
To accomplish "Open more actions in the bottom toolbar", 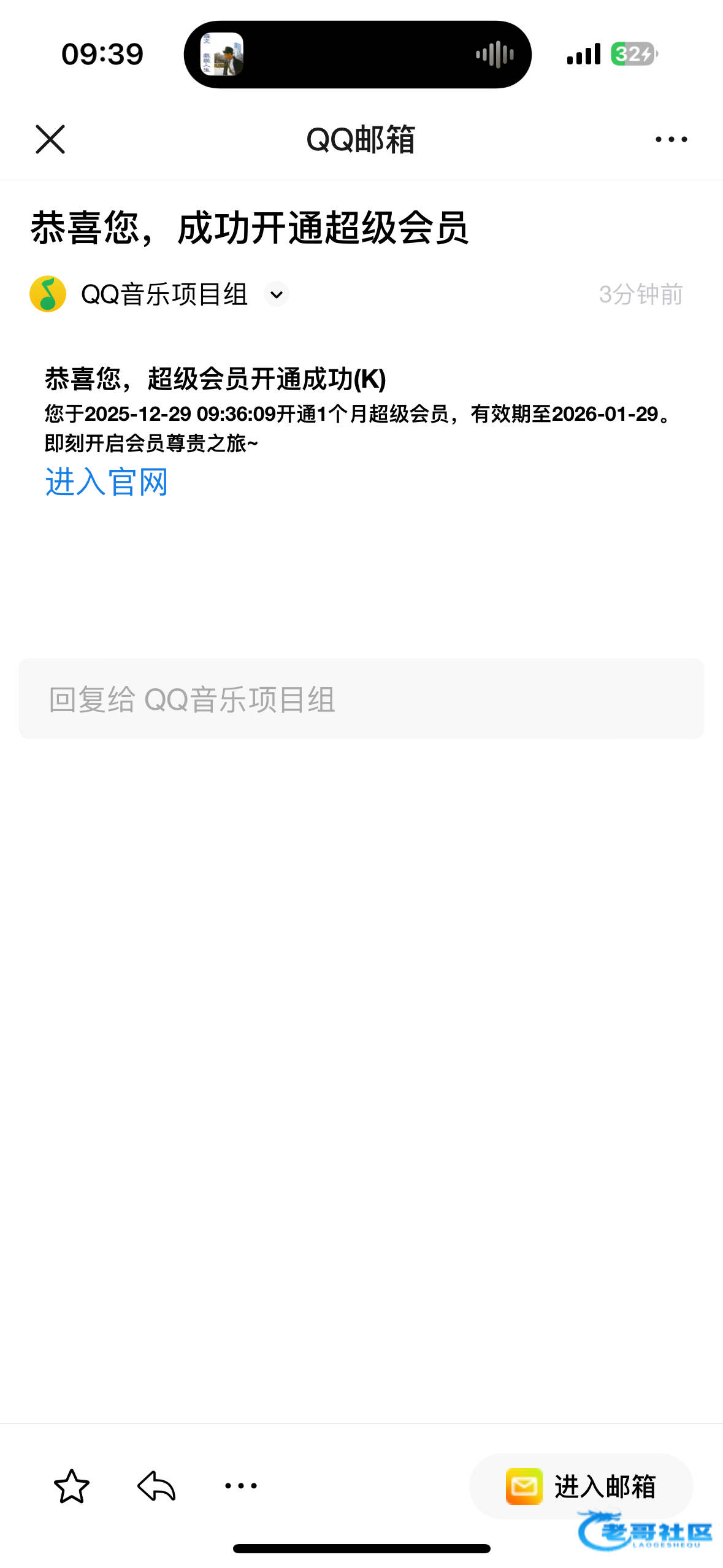I will click(241, 1486).
